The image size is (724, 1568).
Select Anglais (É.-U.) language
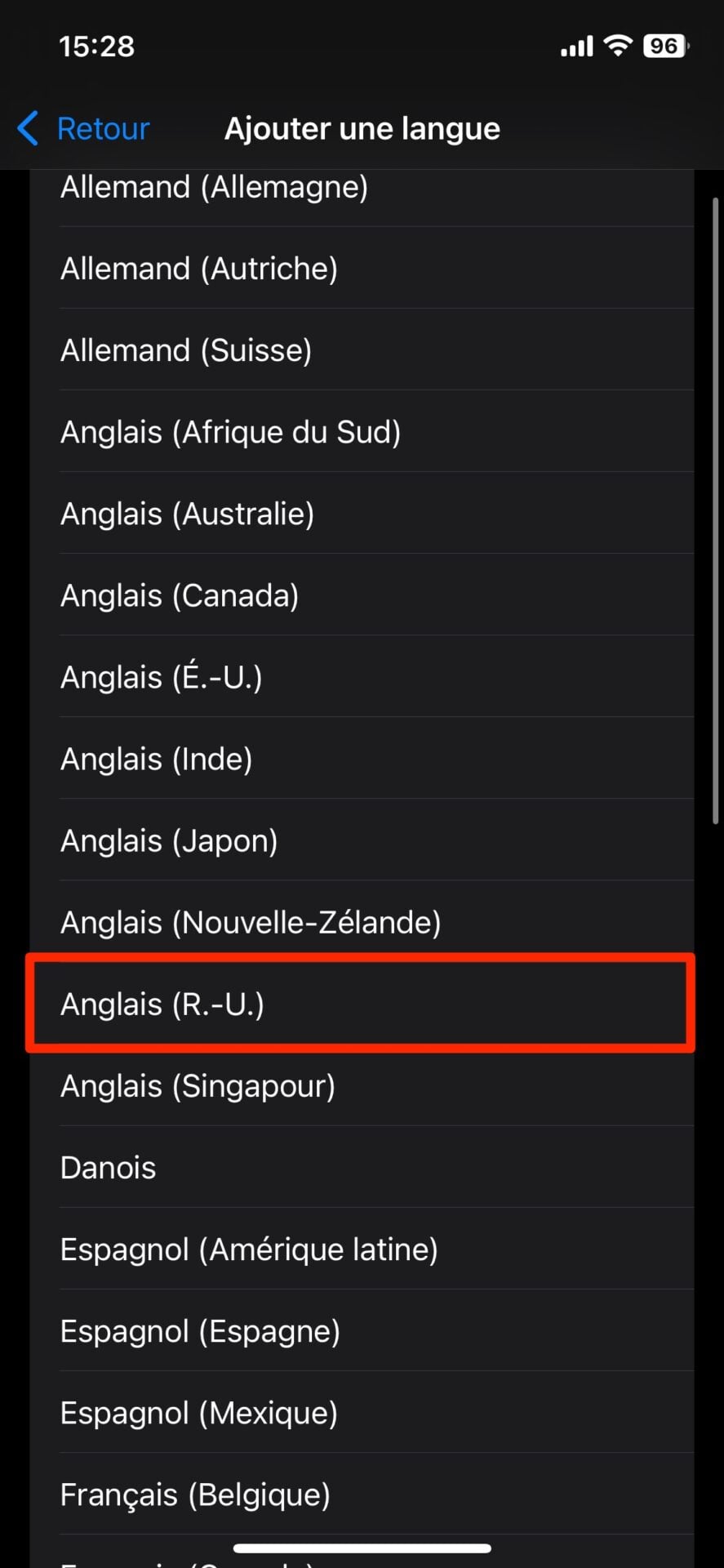click(162, 677)
